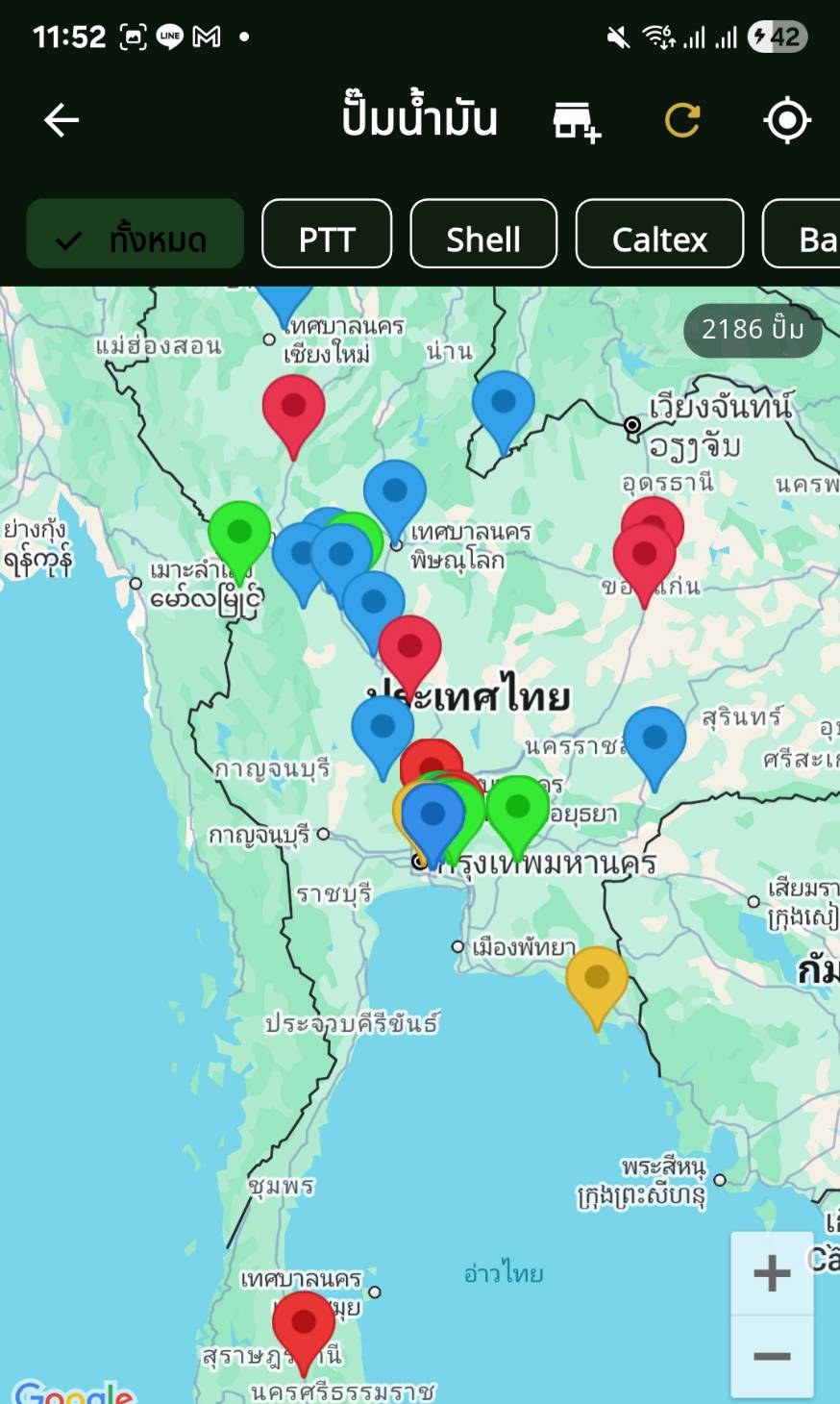Filter stations by Caltex
This screenshot has height=1404, width=840.
pos(659,234)
